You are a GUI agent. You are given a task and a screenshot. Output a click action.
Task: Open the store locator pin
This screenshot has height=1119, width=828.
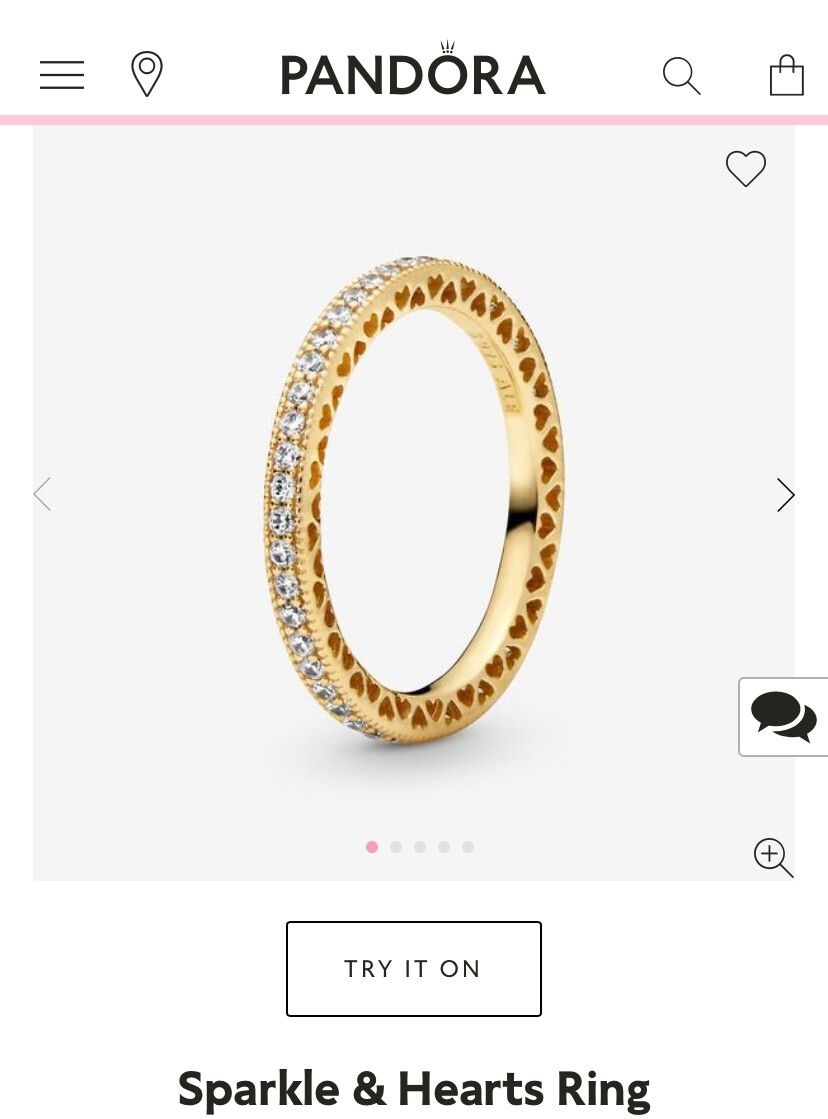tap(147, 75)
